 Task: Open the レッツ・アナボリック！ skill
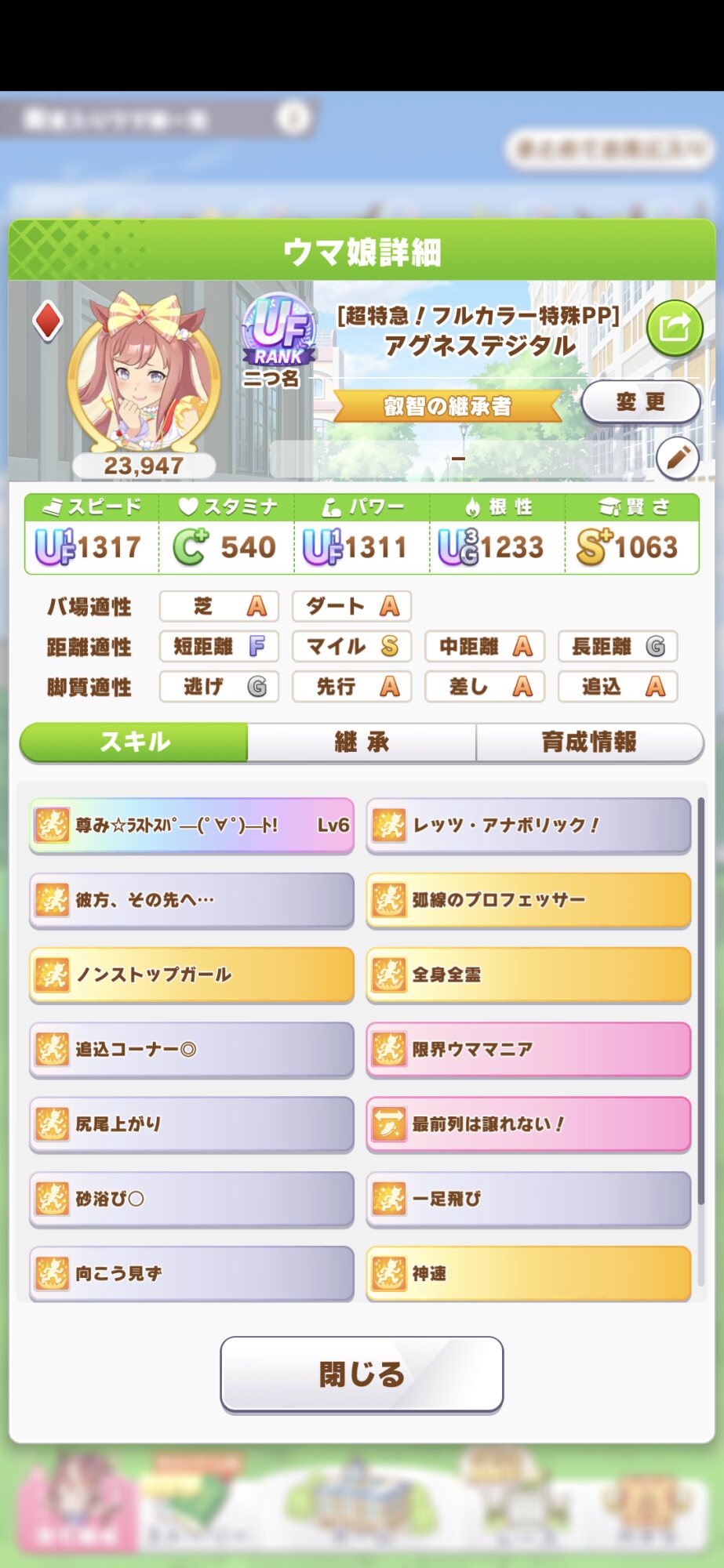pos(528,825)
